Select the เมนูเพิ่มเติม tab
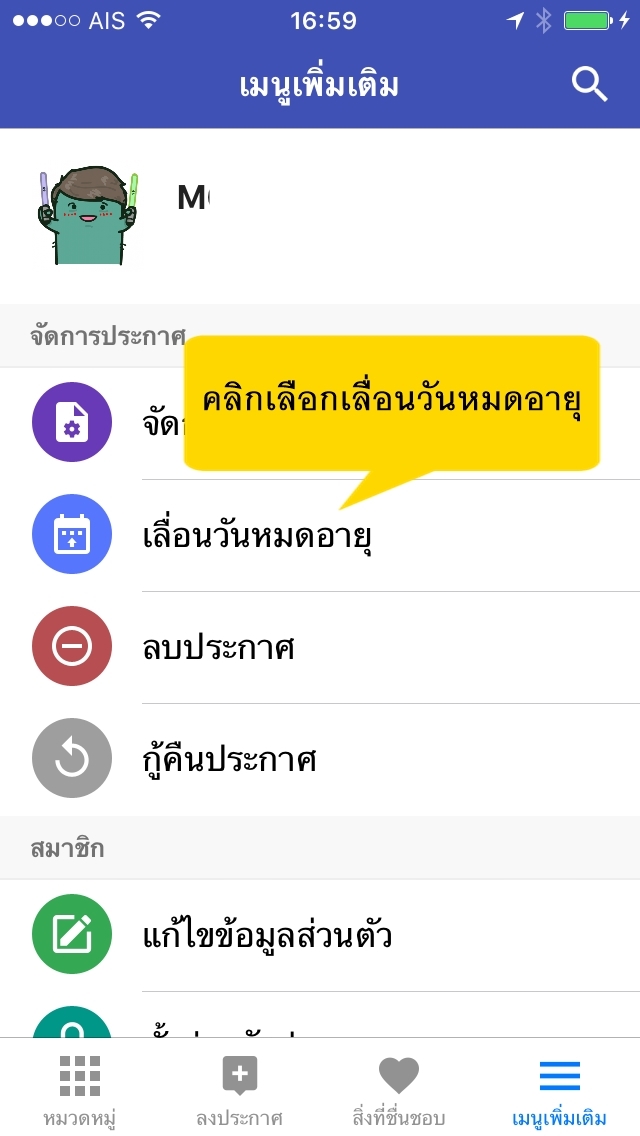640x1136 pixels. pyautogui.click(x=559, y=1088)
